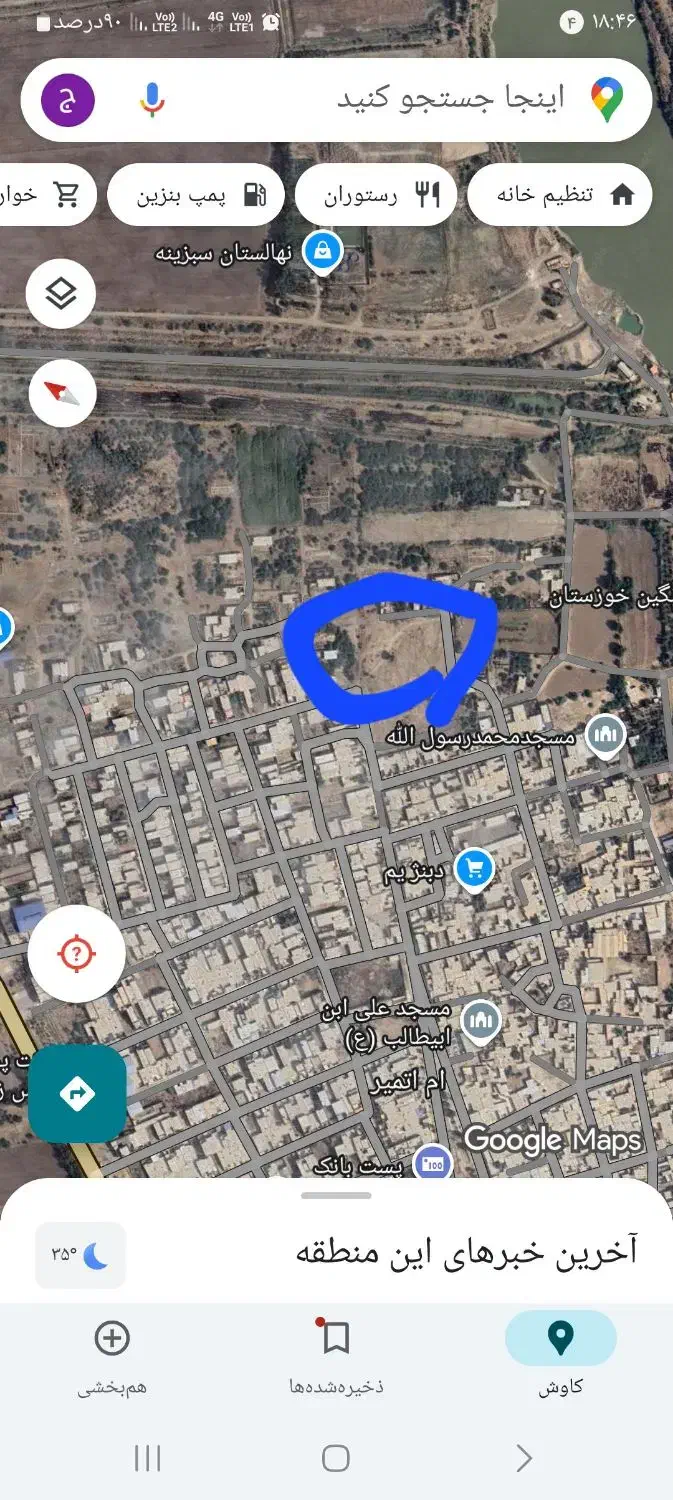Tap the compass to reset orientation

(x=62, y=393)
